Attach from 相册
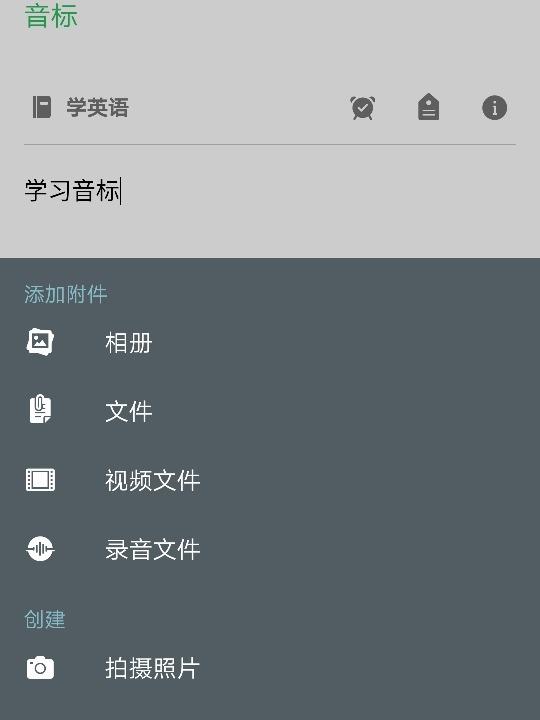 tap(270, 343)
